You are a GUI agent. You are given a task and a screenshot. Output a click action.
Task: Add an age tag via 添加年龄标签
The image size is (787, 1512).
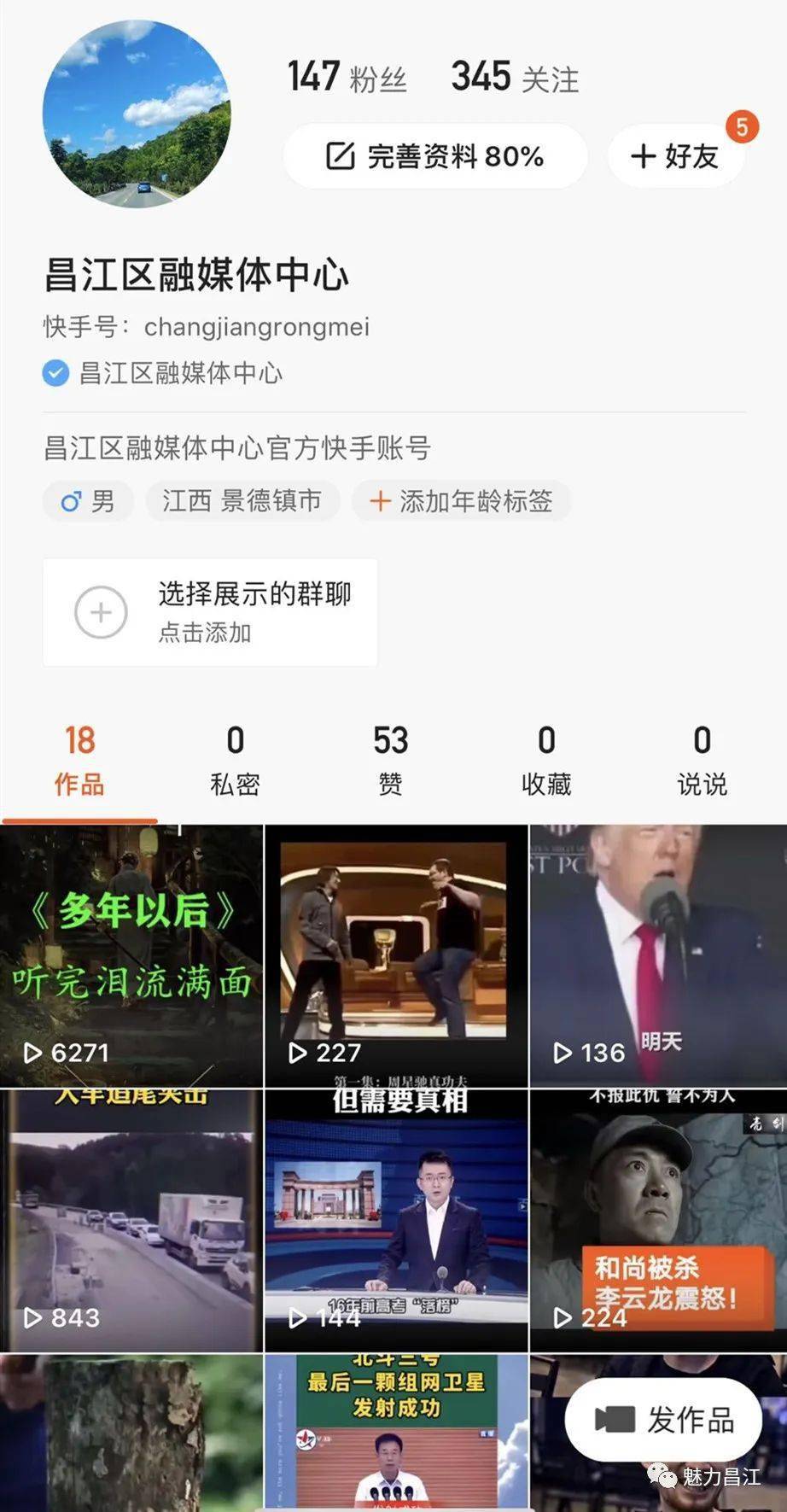tap(461, 501)
